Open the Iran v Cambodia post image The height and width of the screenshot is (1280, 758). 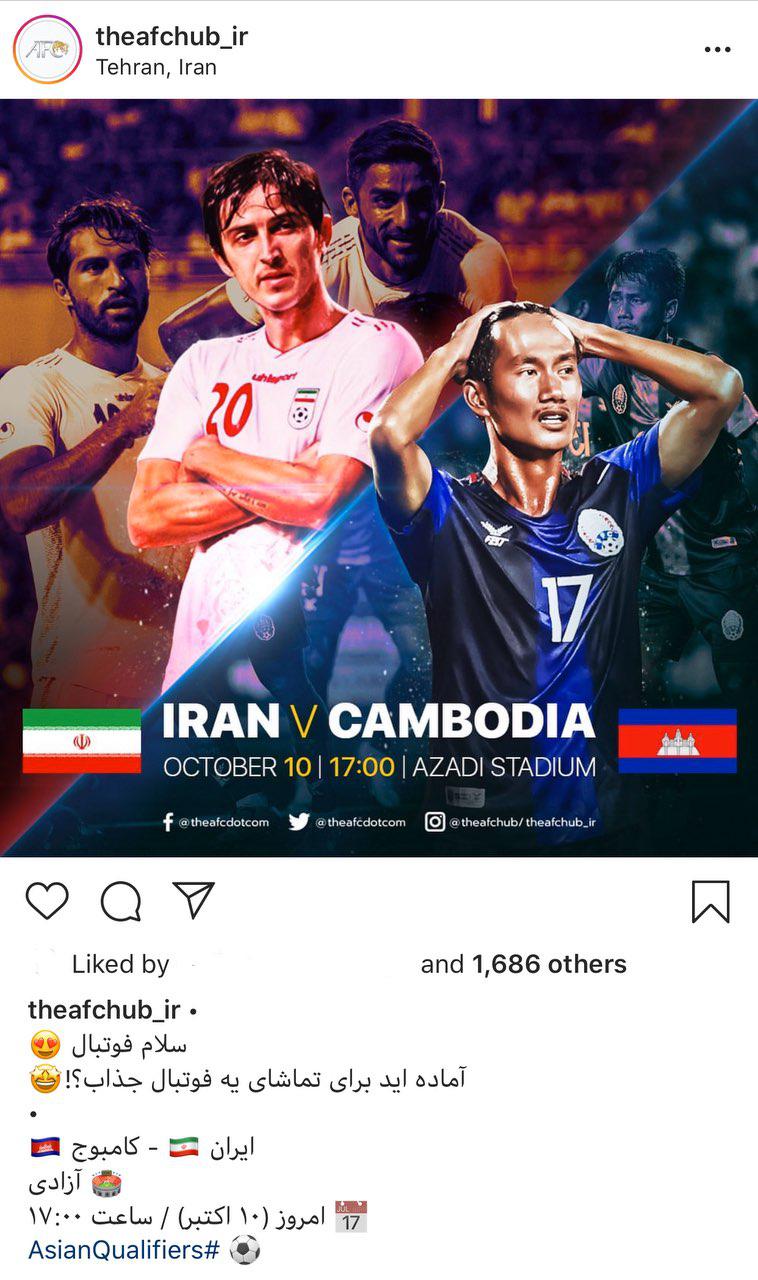tap(379, 478)
